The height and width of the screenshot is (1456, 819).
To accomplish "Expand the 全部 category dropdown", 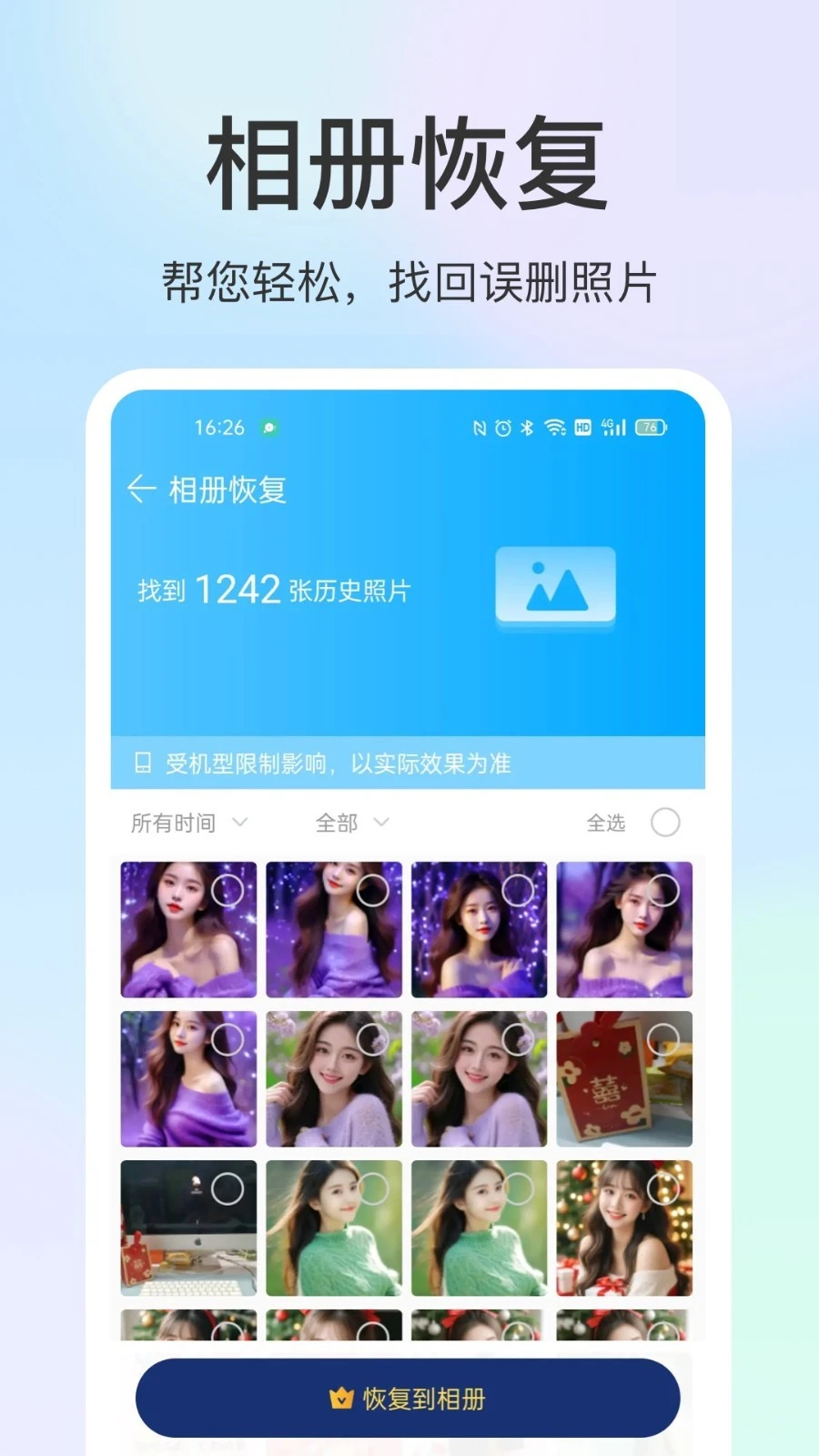I will point(350,823).
